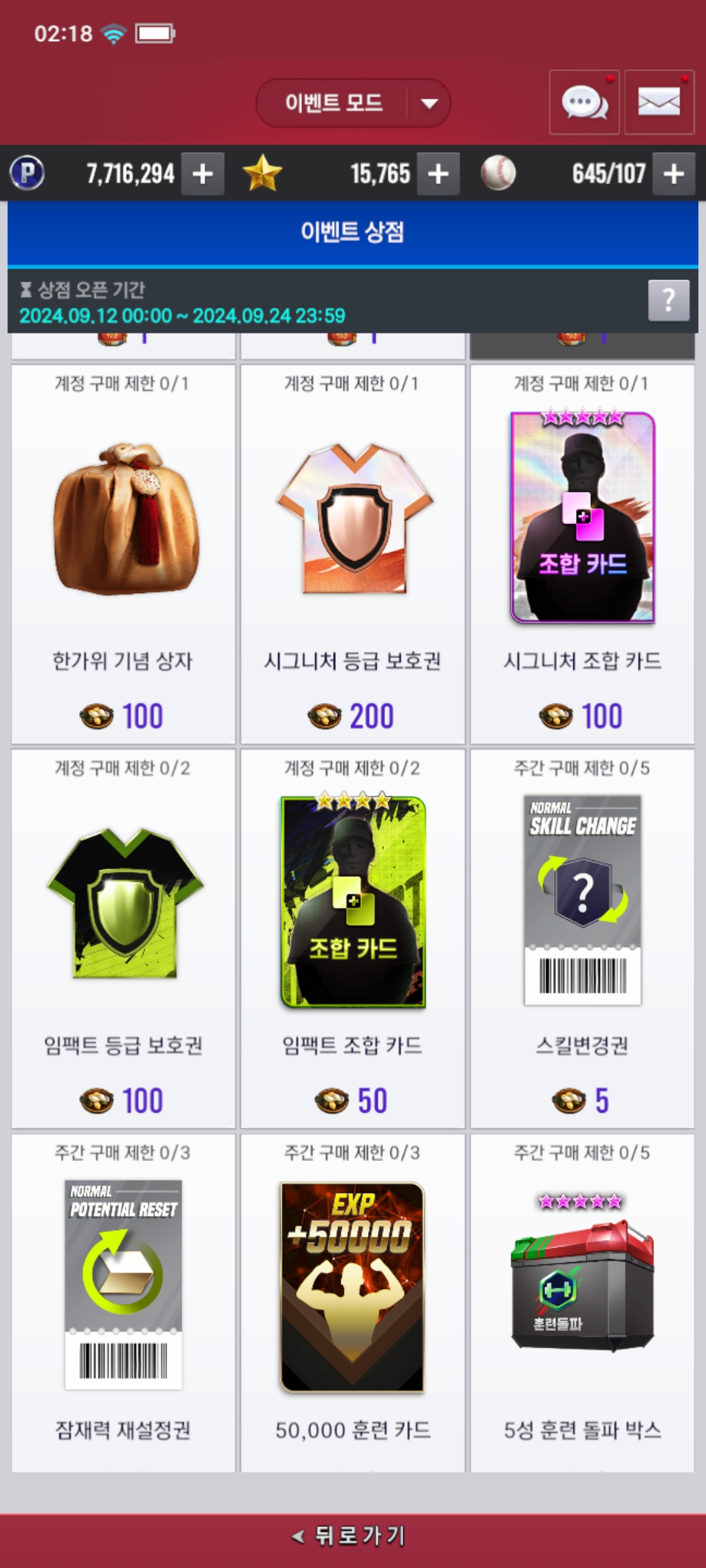The width and height of the screenshot is (706, 1568).
Task: Add more P points with plus button
Action: [203, 174]
